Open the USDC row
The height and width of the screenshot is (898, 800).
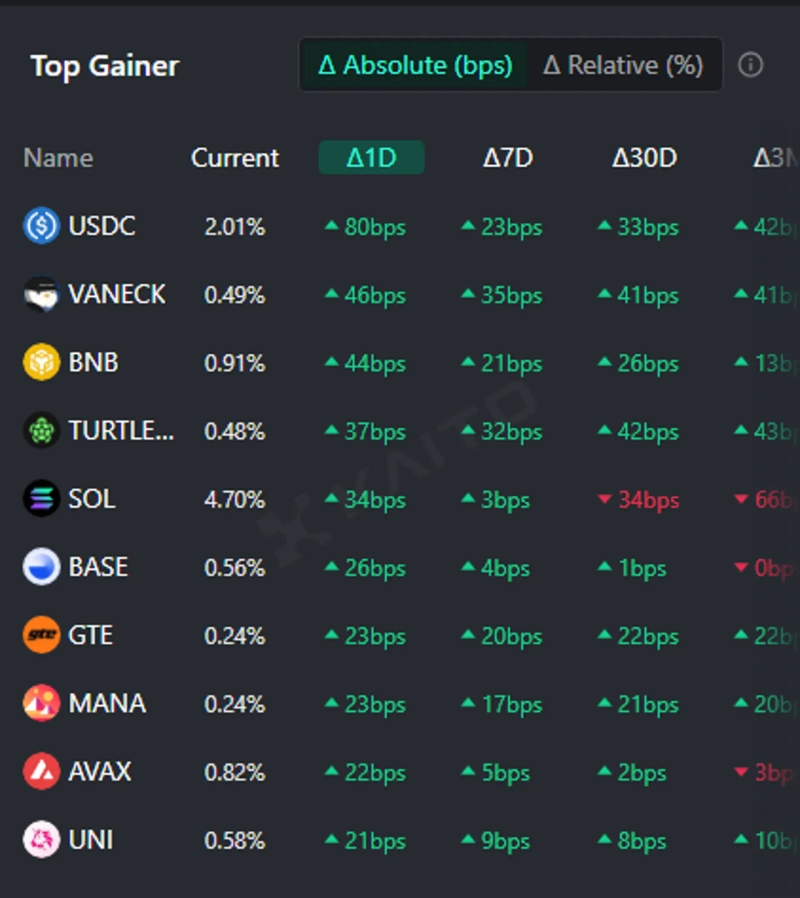coord(101,226)
